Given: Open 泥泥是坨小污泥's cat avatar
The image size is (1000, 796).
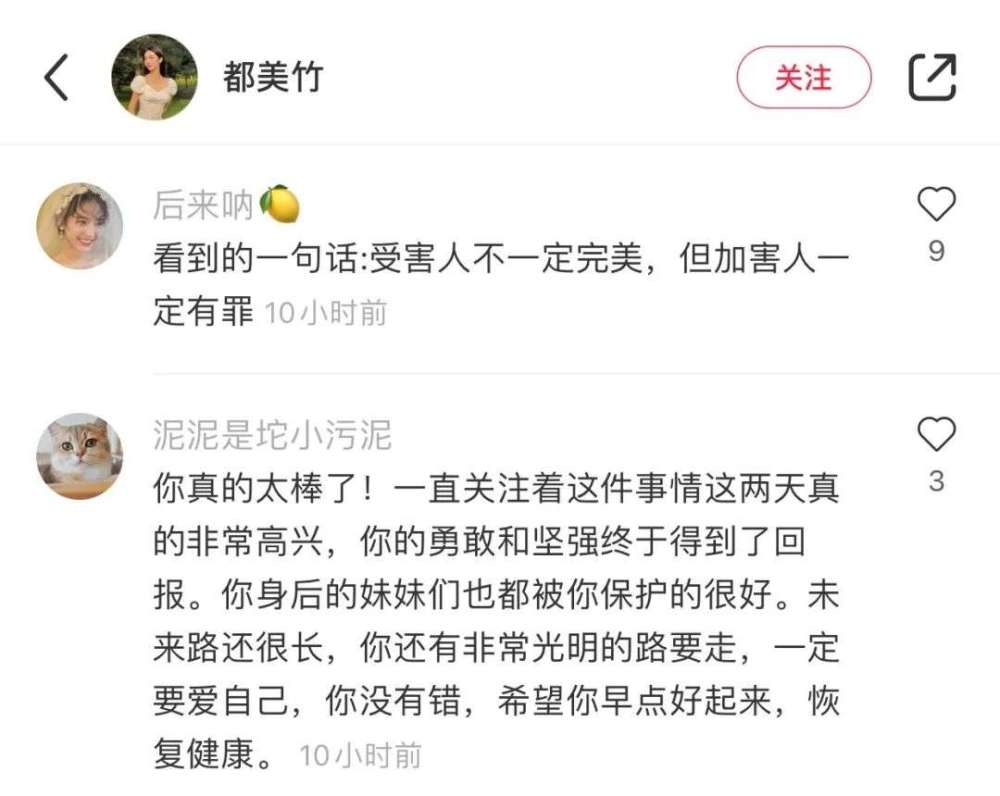Looking at the screenshot, I should 80,456.
